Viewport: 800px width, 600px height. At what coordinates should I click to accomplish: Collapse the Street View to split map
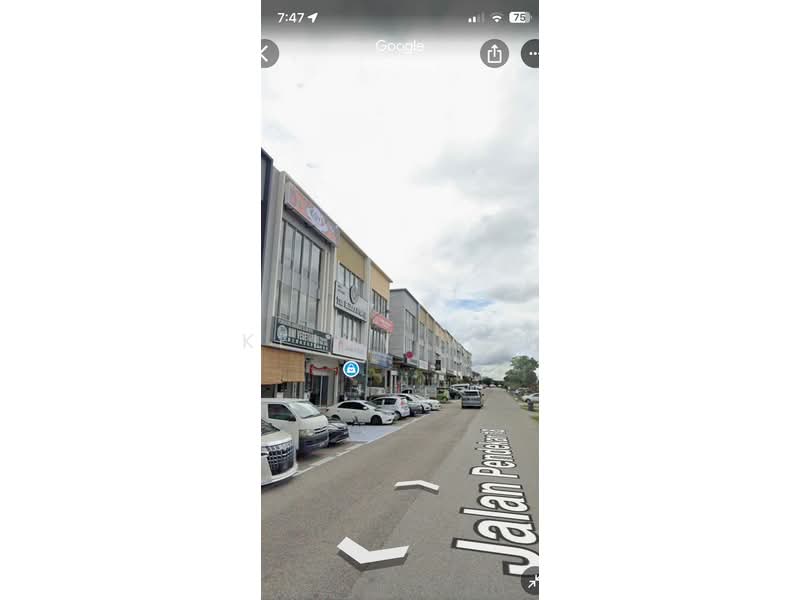531,582
